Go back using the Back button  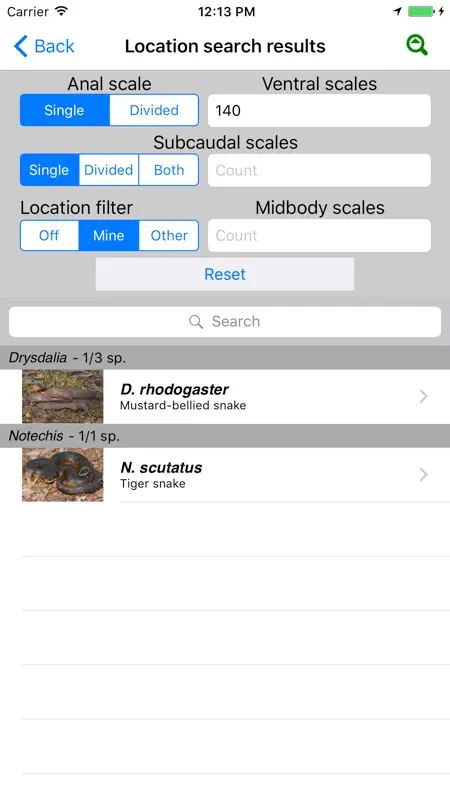pos(44,46)
